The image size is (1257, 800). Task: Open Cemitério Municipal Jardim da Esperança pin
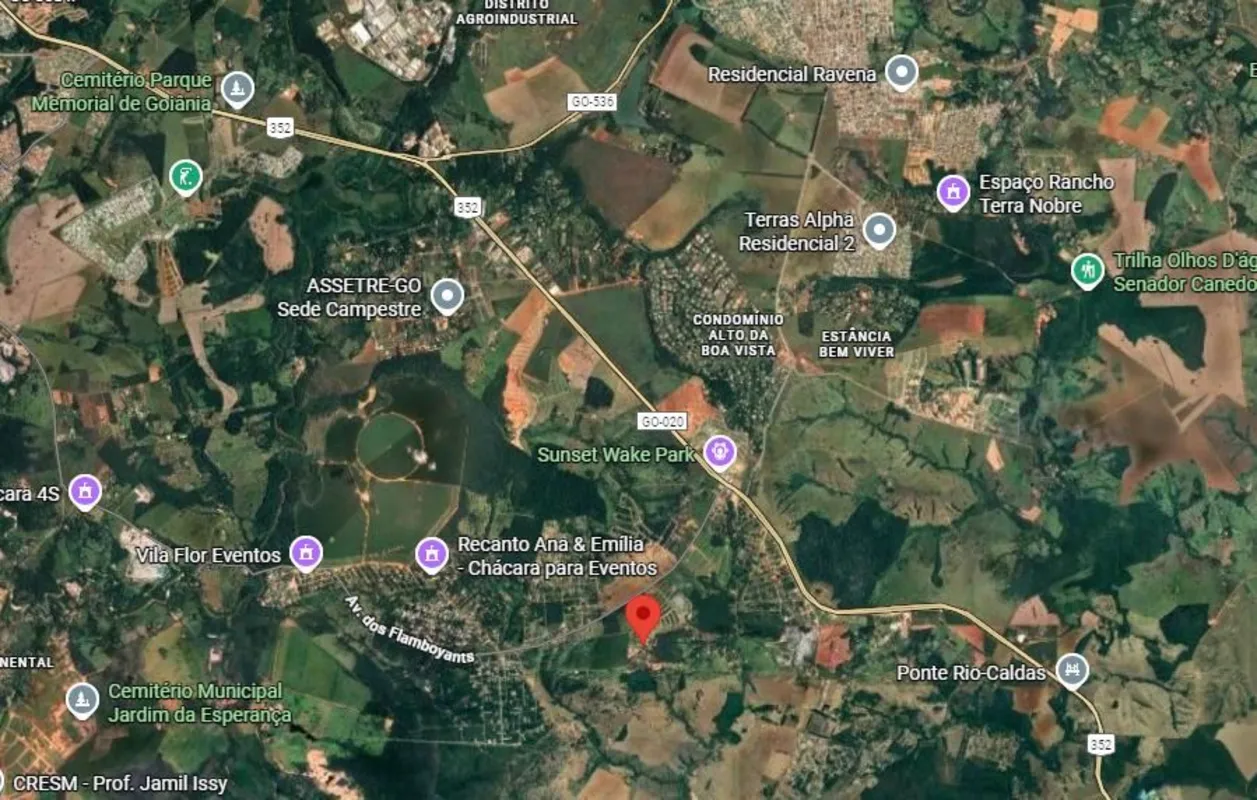pos(82,699)
